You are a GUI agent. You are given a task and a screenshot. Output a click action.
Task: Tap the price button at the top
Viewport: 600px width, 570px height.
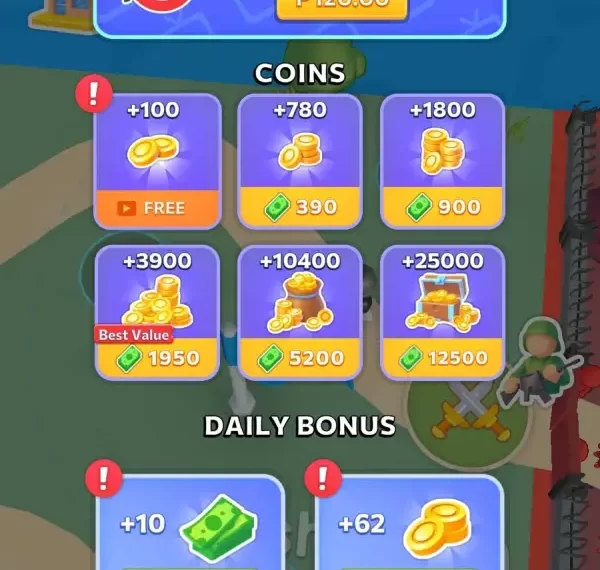pyautogui.click(x=341, y=6)
